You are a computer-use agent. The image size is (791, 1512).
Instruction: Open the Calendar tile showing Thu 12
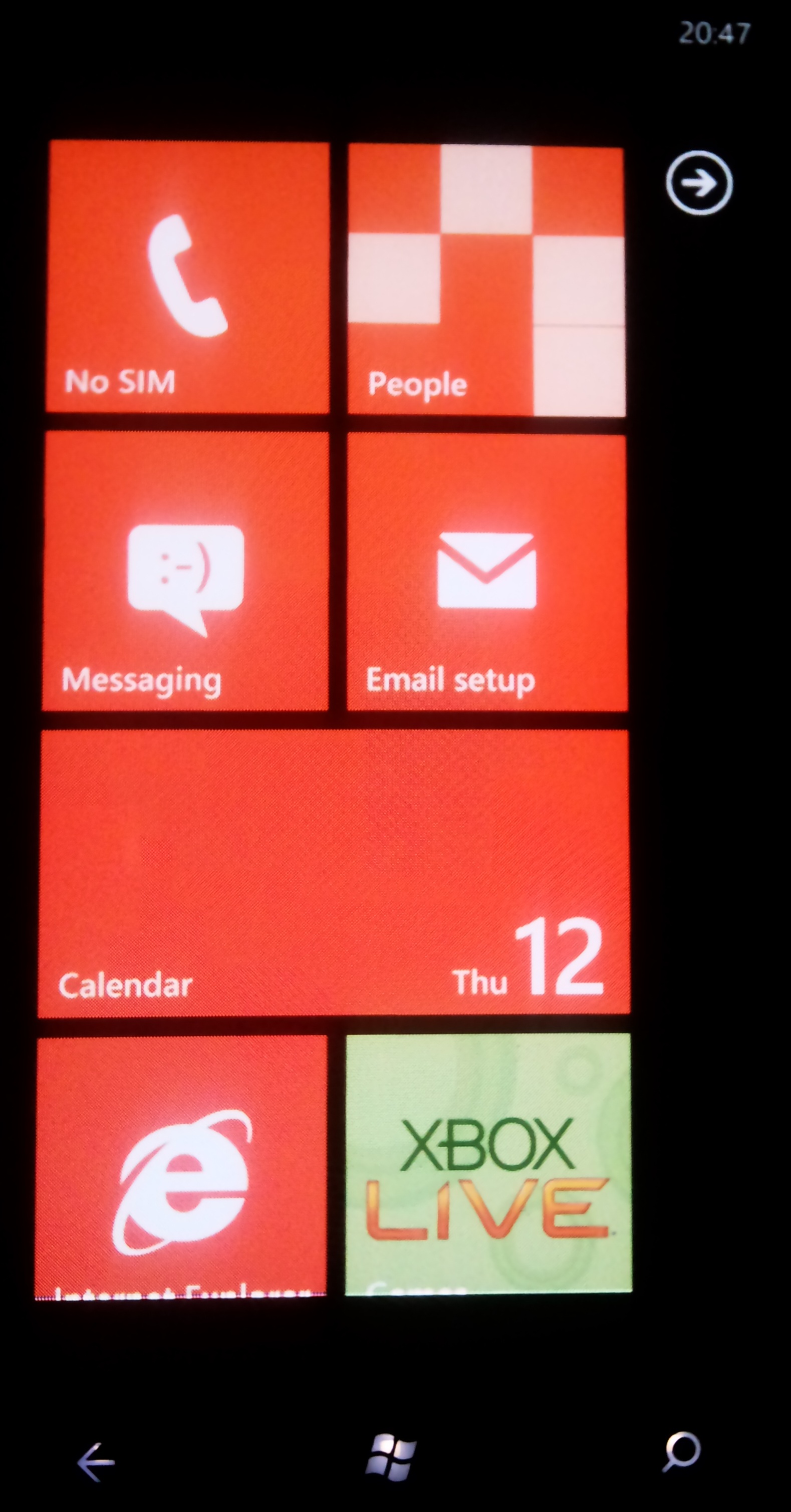(x=333, y=873)
